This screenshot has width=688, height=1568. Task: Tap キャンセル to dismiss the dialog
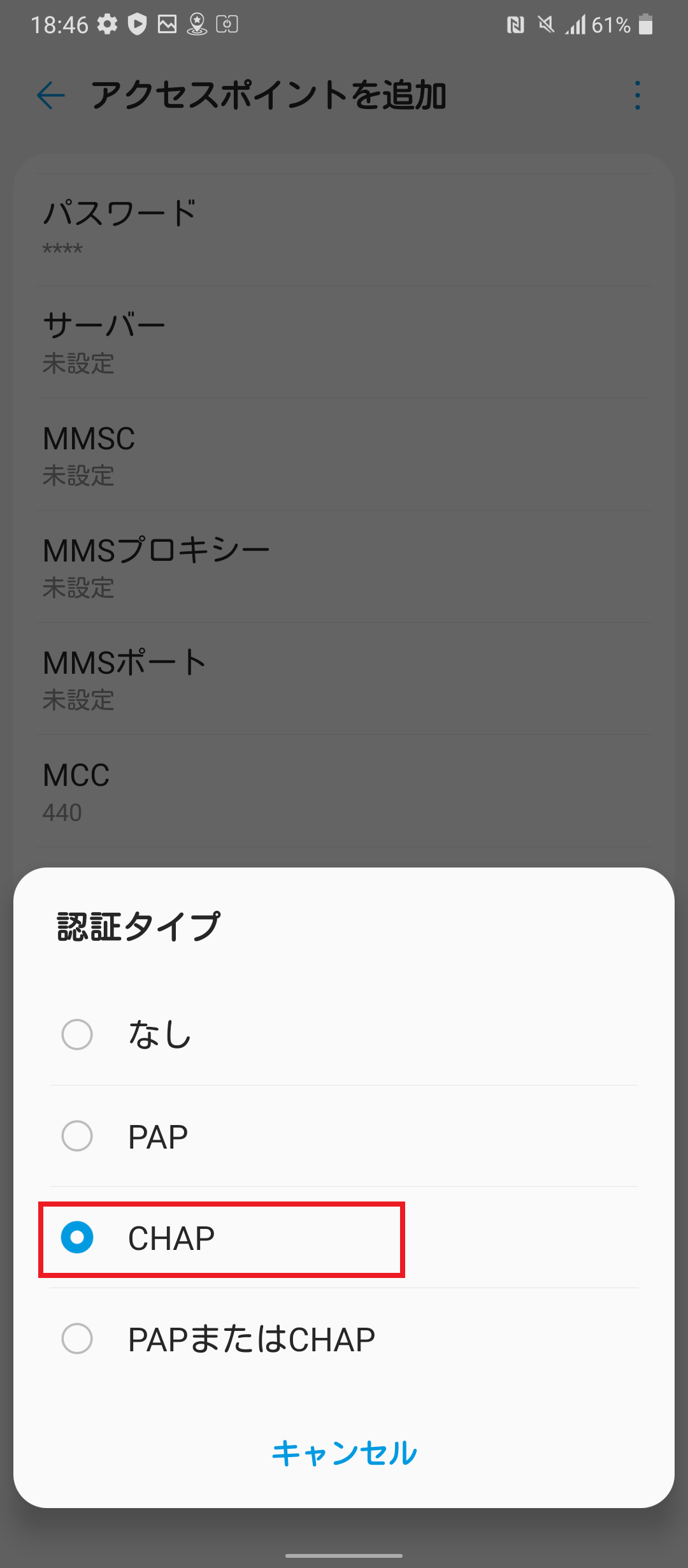click(344, 1452)
